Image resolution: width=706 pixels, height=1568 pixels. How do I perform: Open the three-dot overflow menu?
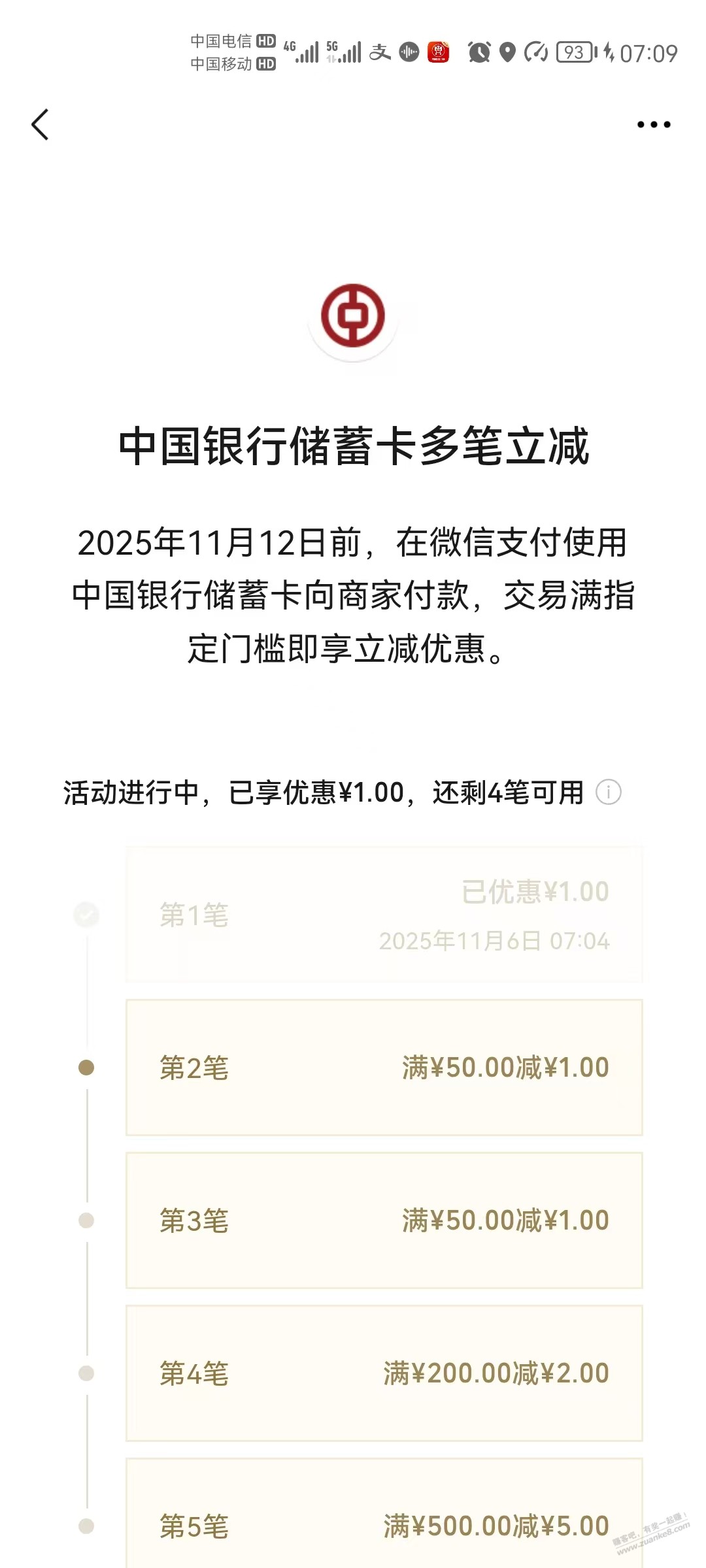pos(654,124)
